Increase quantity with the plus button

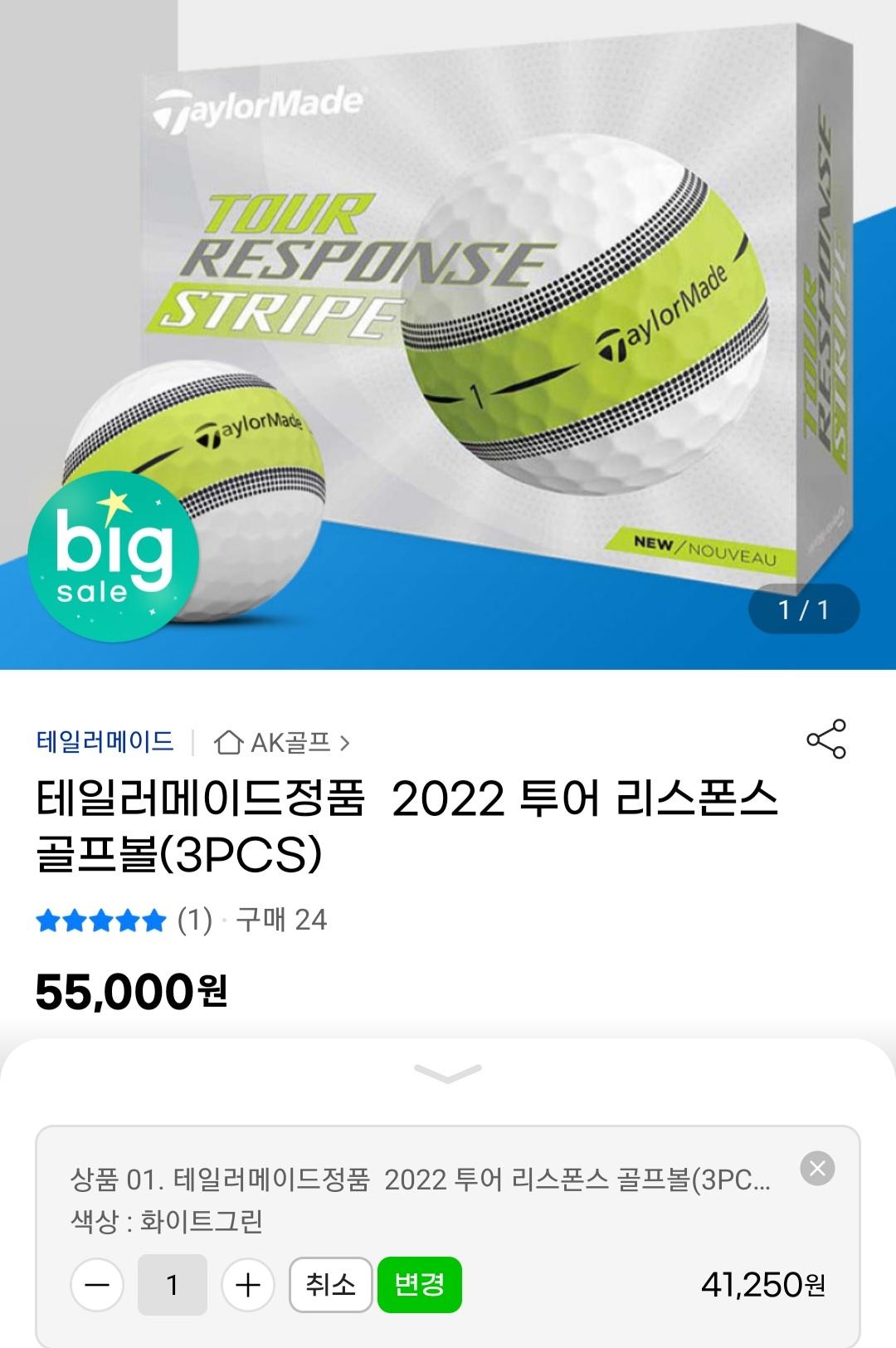pos(248,1285)
